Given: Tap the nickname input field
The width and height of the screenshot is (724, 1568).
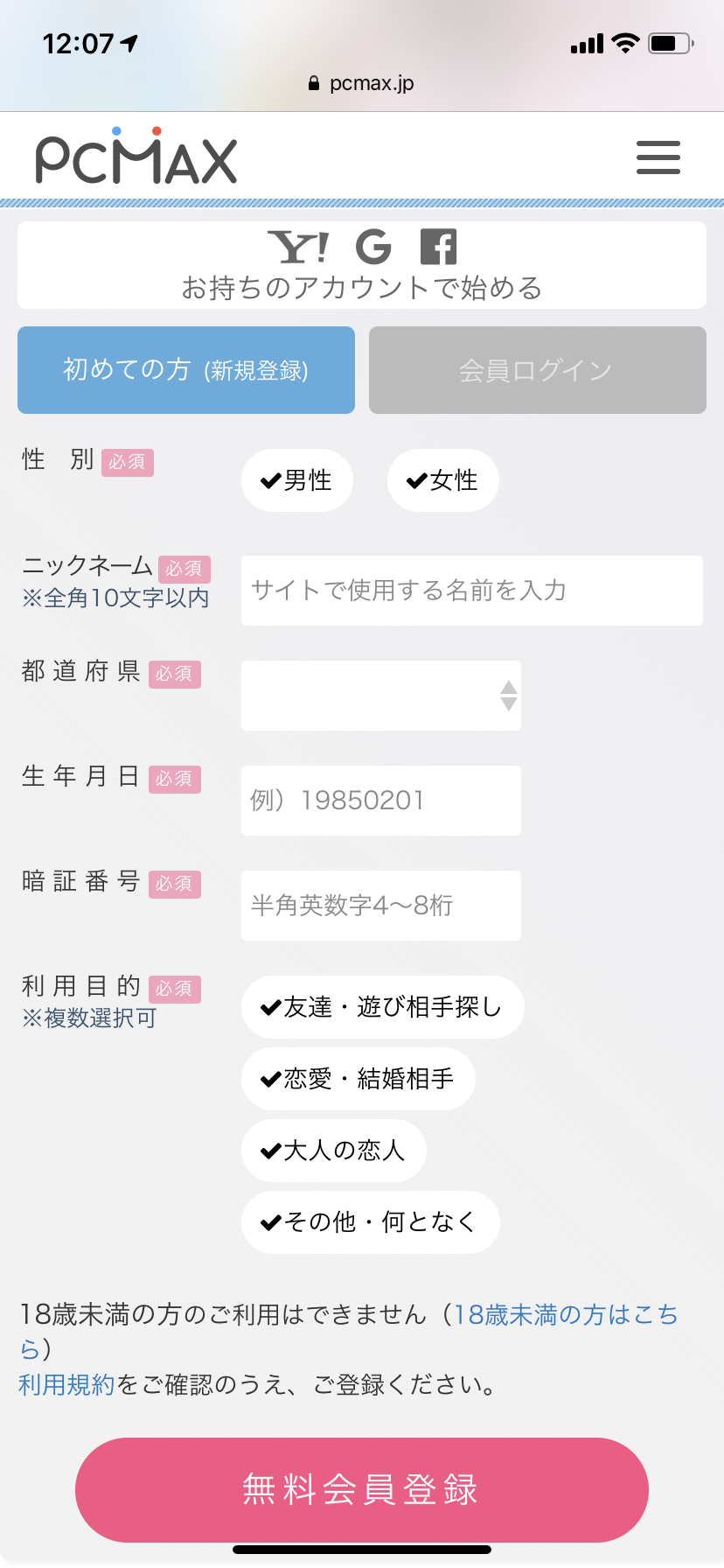Looking at the screenshot, I should point(472,591).
